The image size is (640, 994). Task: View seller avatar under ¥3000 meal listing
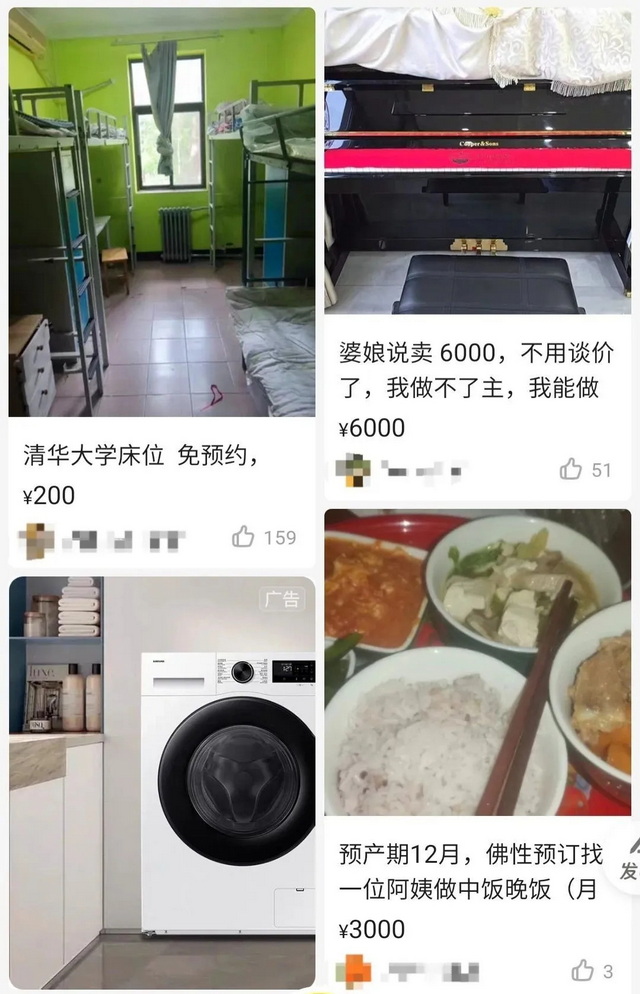(353, 970)
